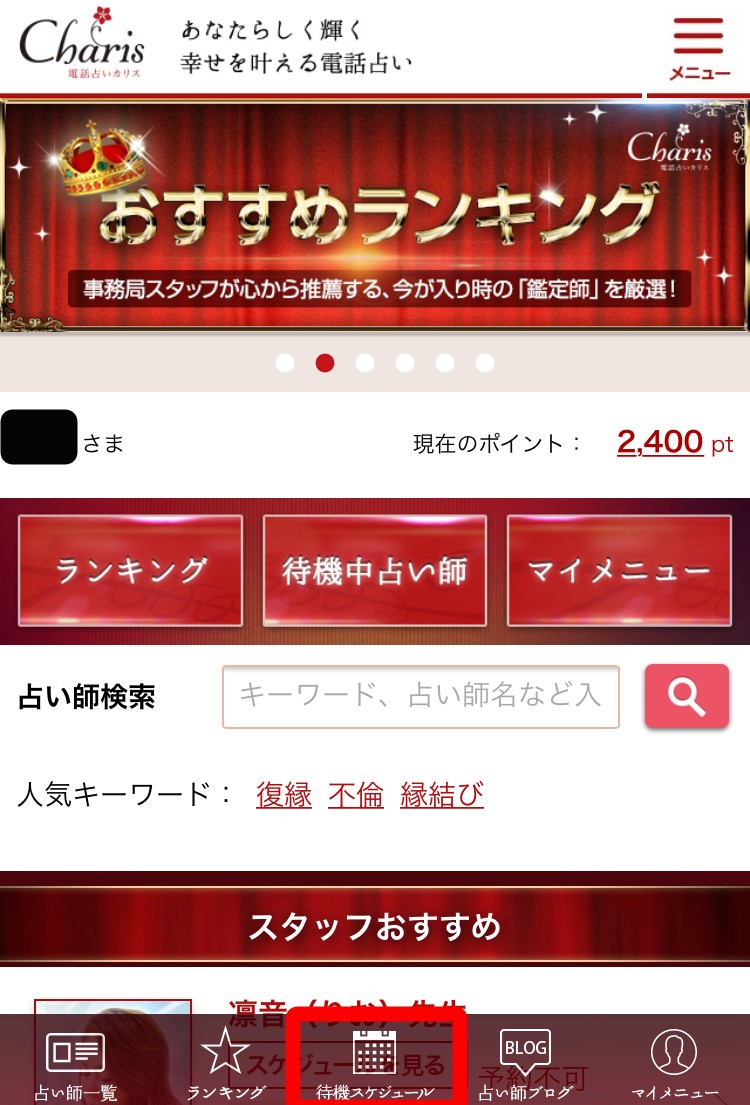Open the メニュー hamburger menu
Viewport: 750px width, 1105px height.
pos(698,47)
